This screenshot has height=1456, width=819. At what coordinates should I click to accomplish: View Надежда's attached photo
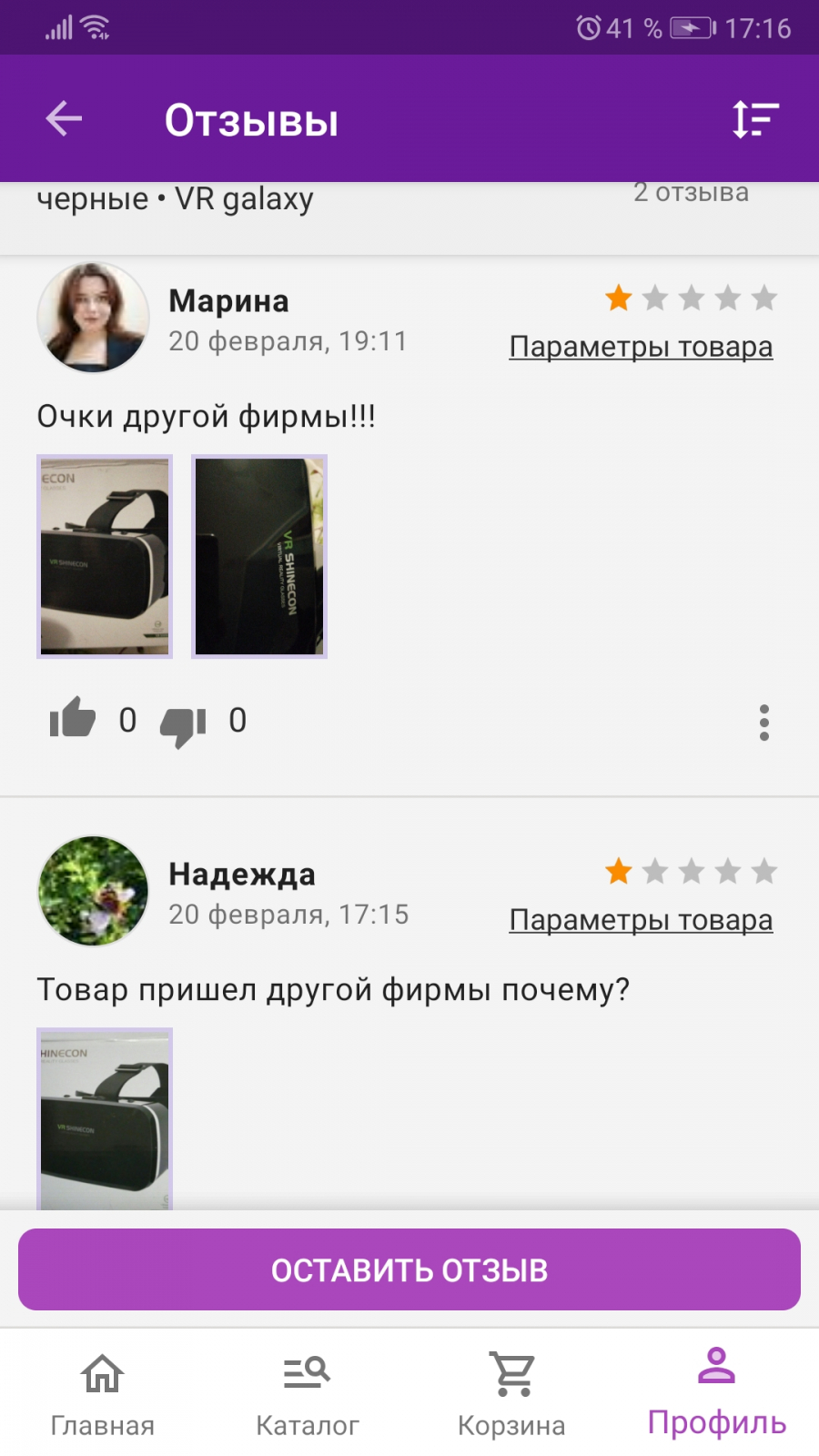click(x=105, y=1119)
